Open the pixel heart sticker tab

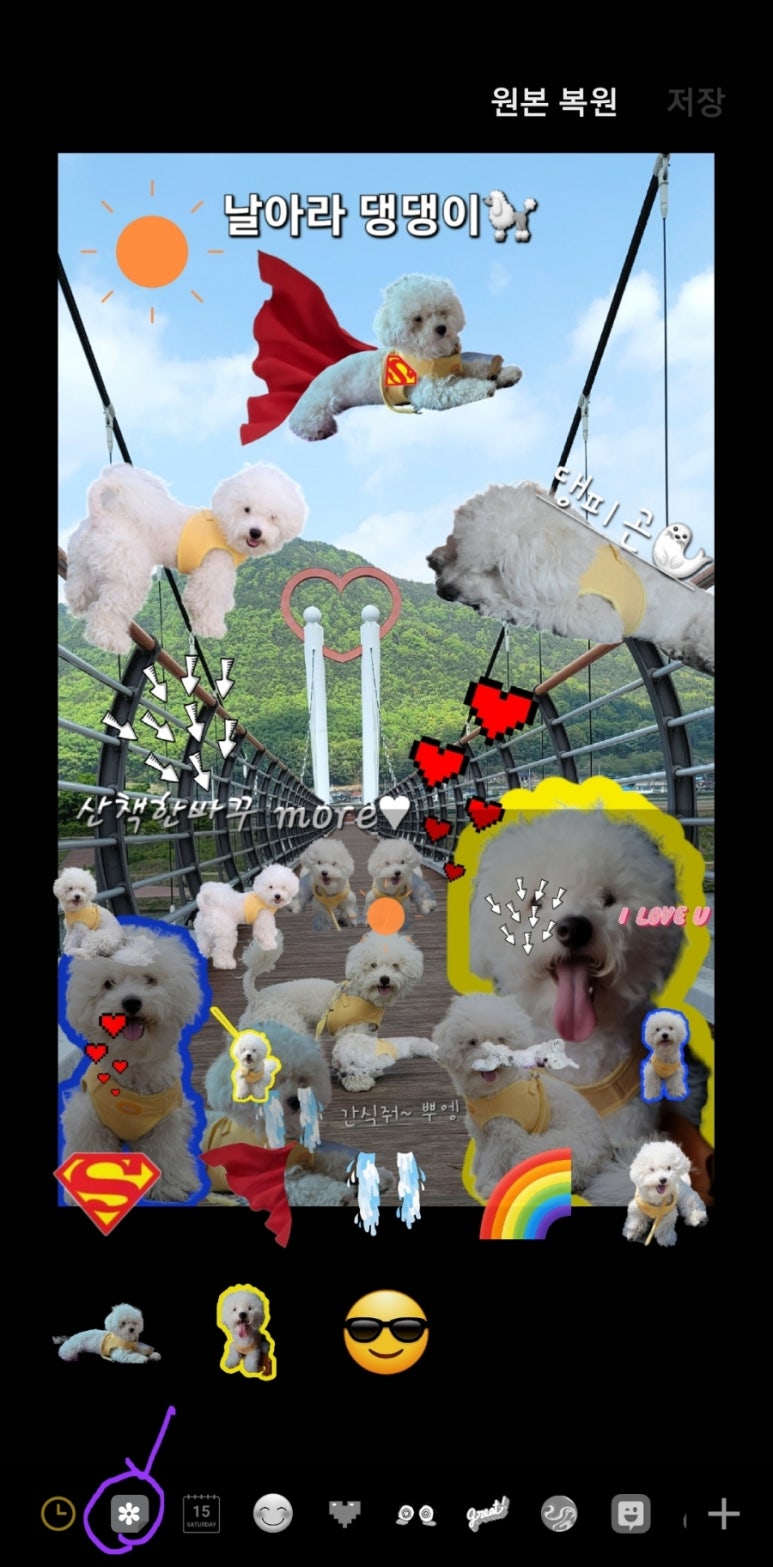(x=344, y=1514)
